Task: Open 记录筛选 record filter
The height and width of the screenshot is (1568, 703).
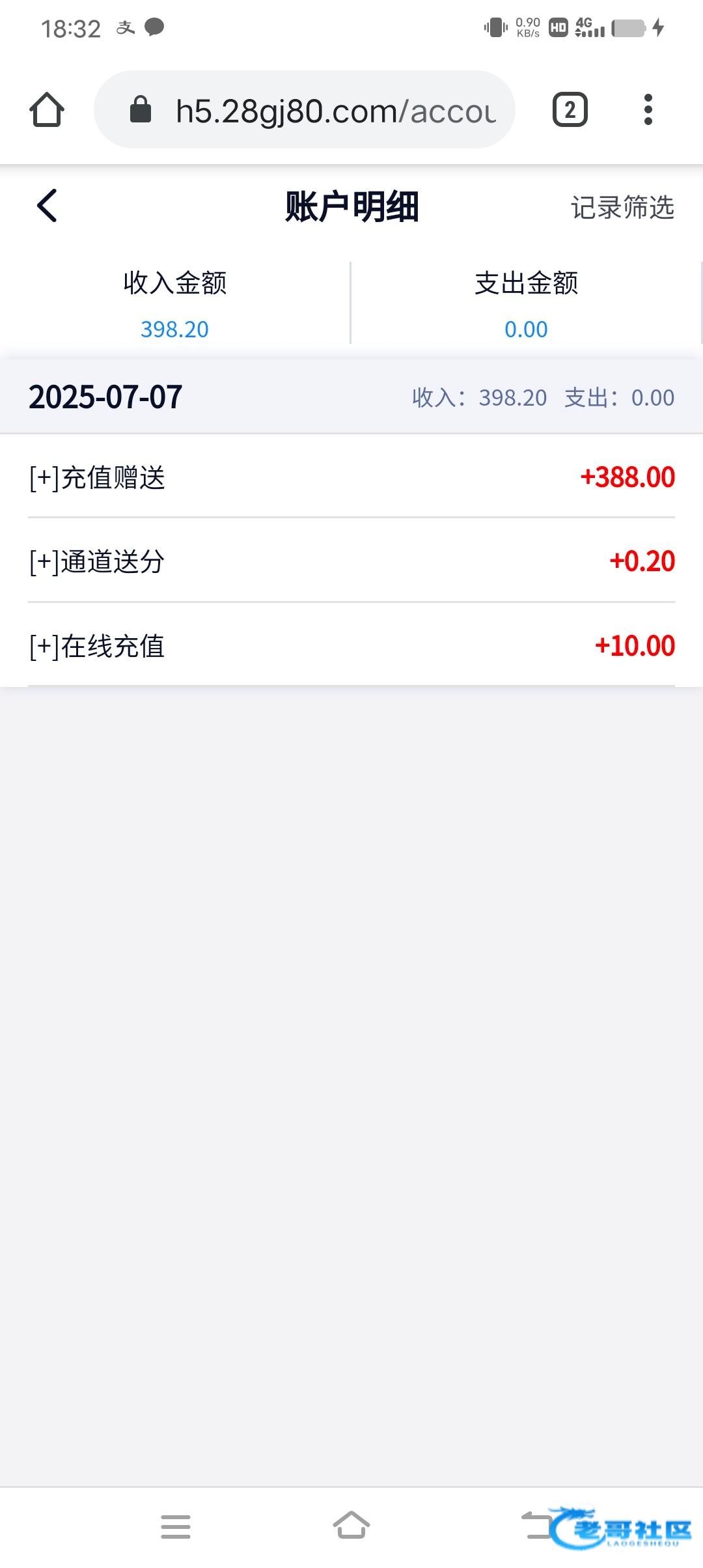Action: (x=622, y=208)
